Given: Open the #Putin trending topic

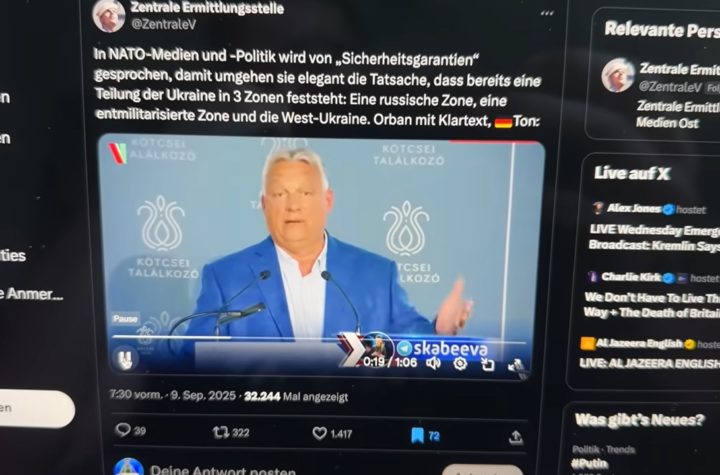Looking at the screenshot, I should (590, 464).
